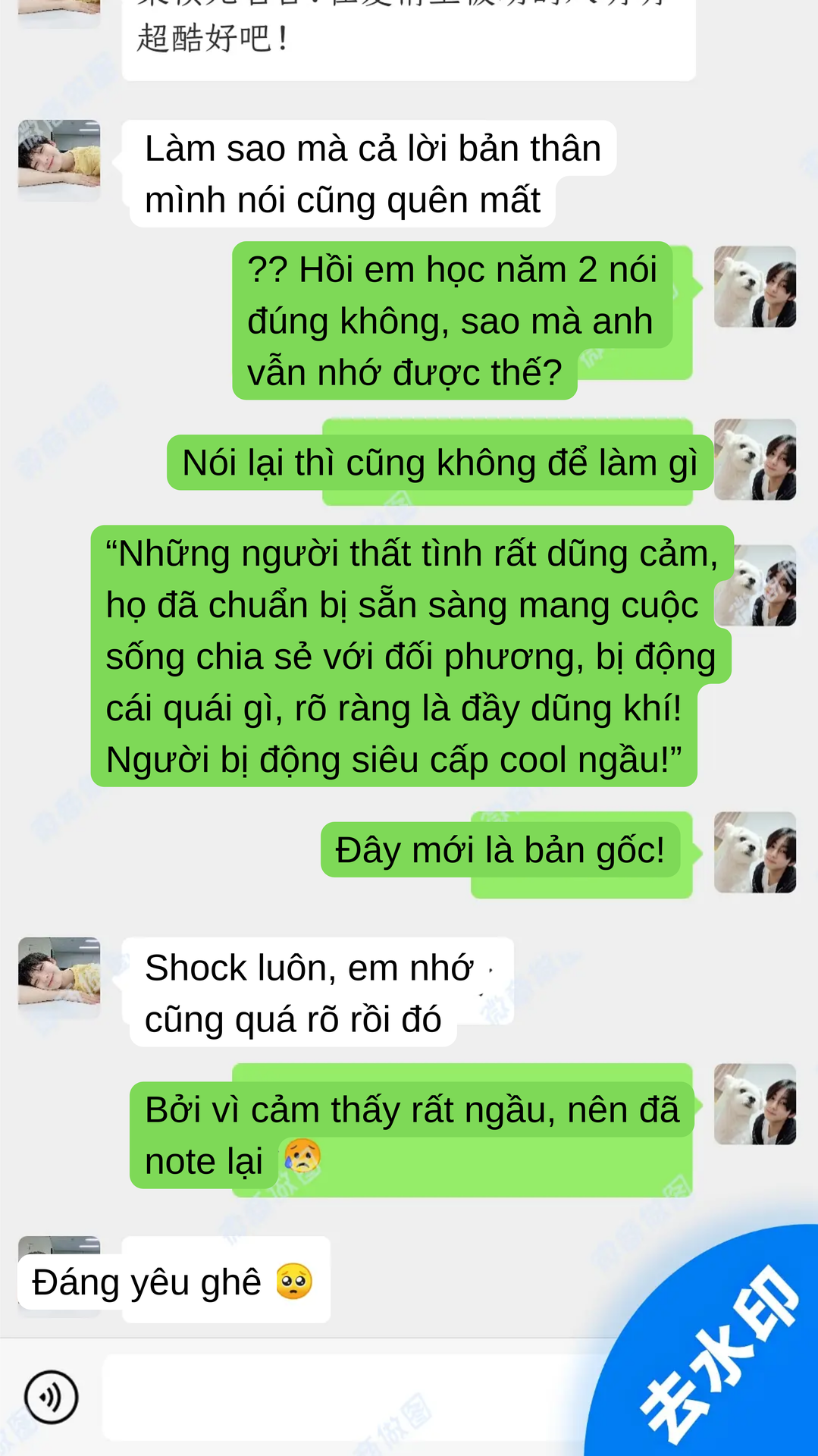Tap the voice message icon

click(51, 1397)
